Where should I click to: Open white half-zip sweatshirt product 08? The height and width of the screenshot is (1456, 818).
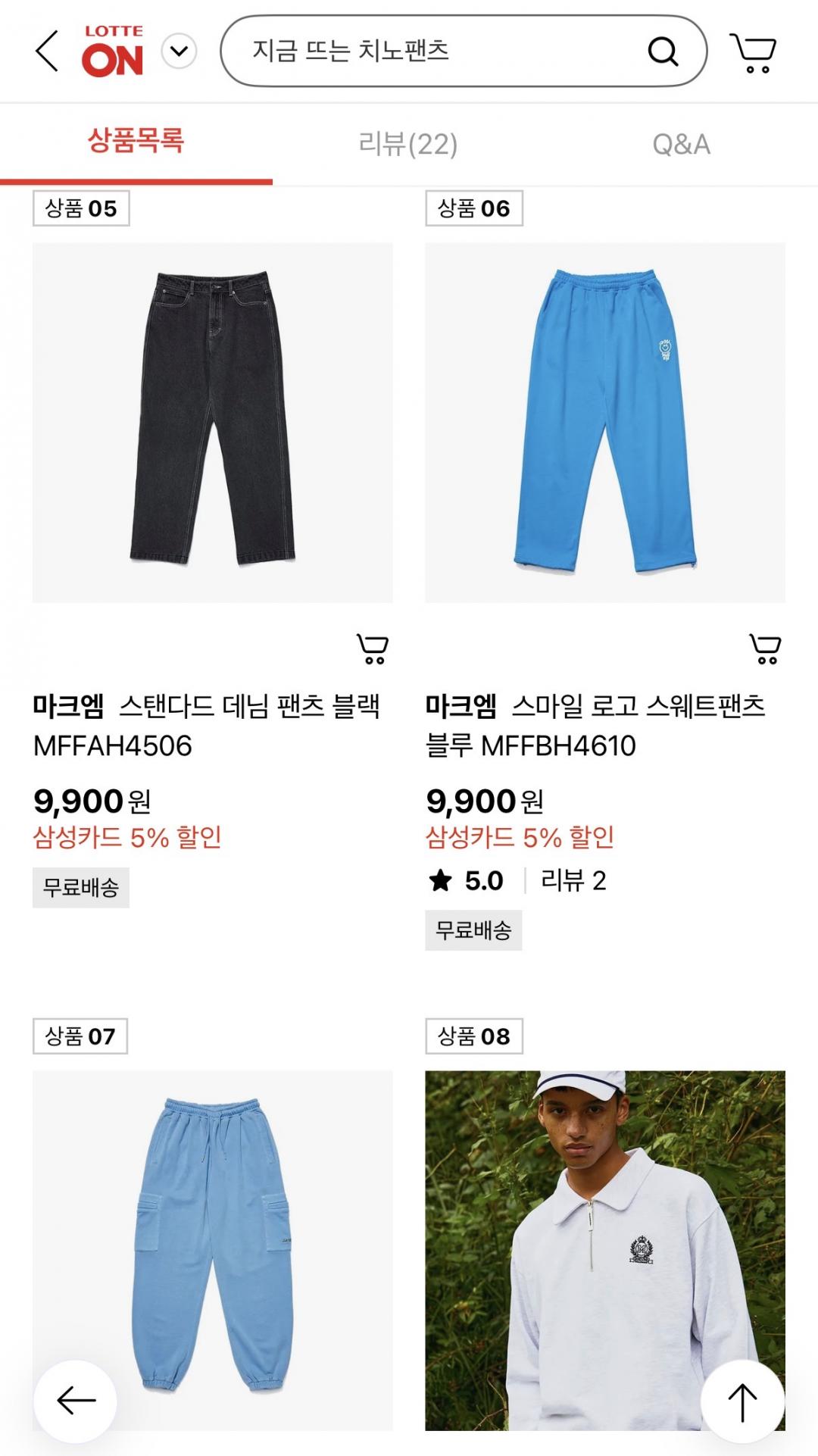(604, 1242)
